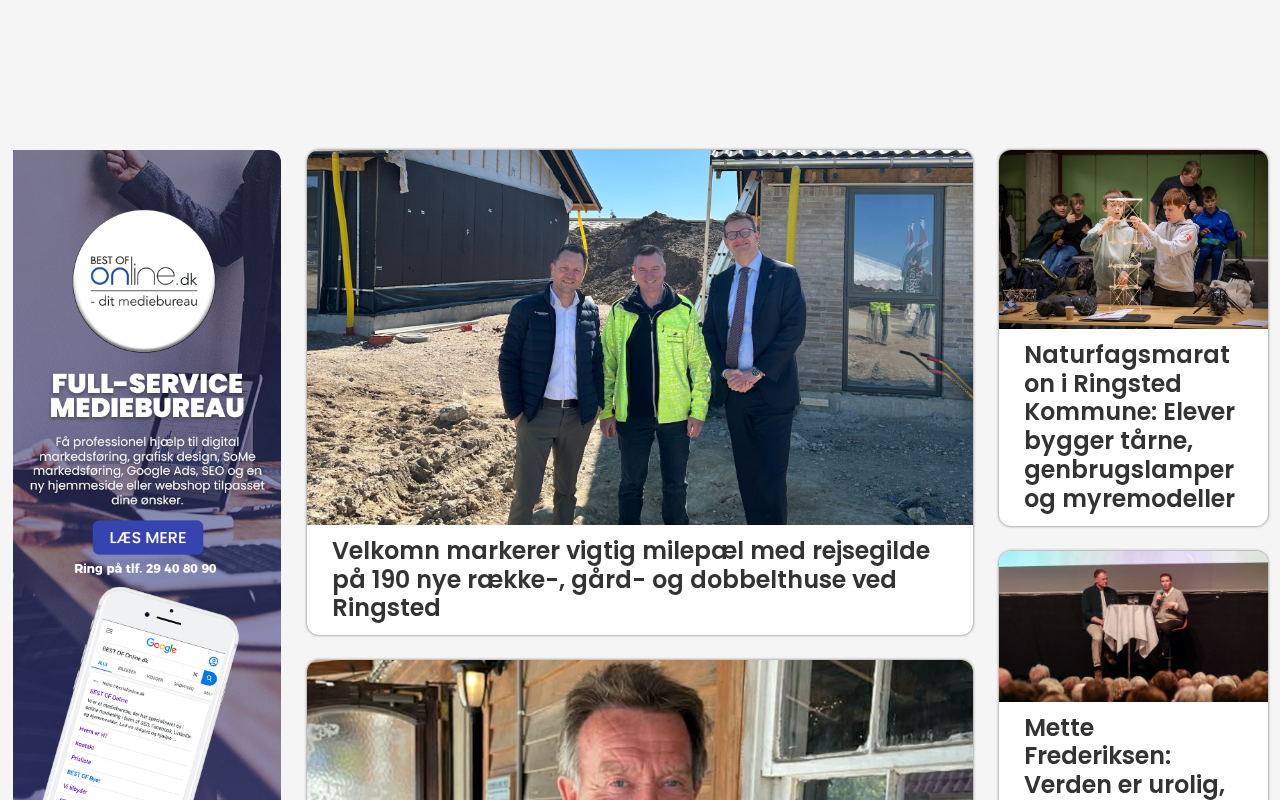Open the article with the smiling man photo
The width and height of the screenshot is (1280, 800).
pos(640,730)
